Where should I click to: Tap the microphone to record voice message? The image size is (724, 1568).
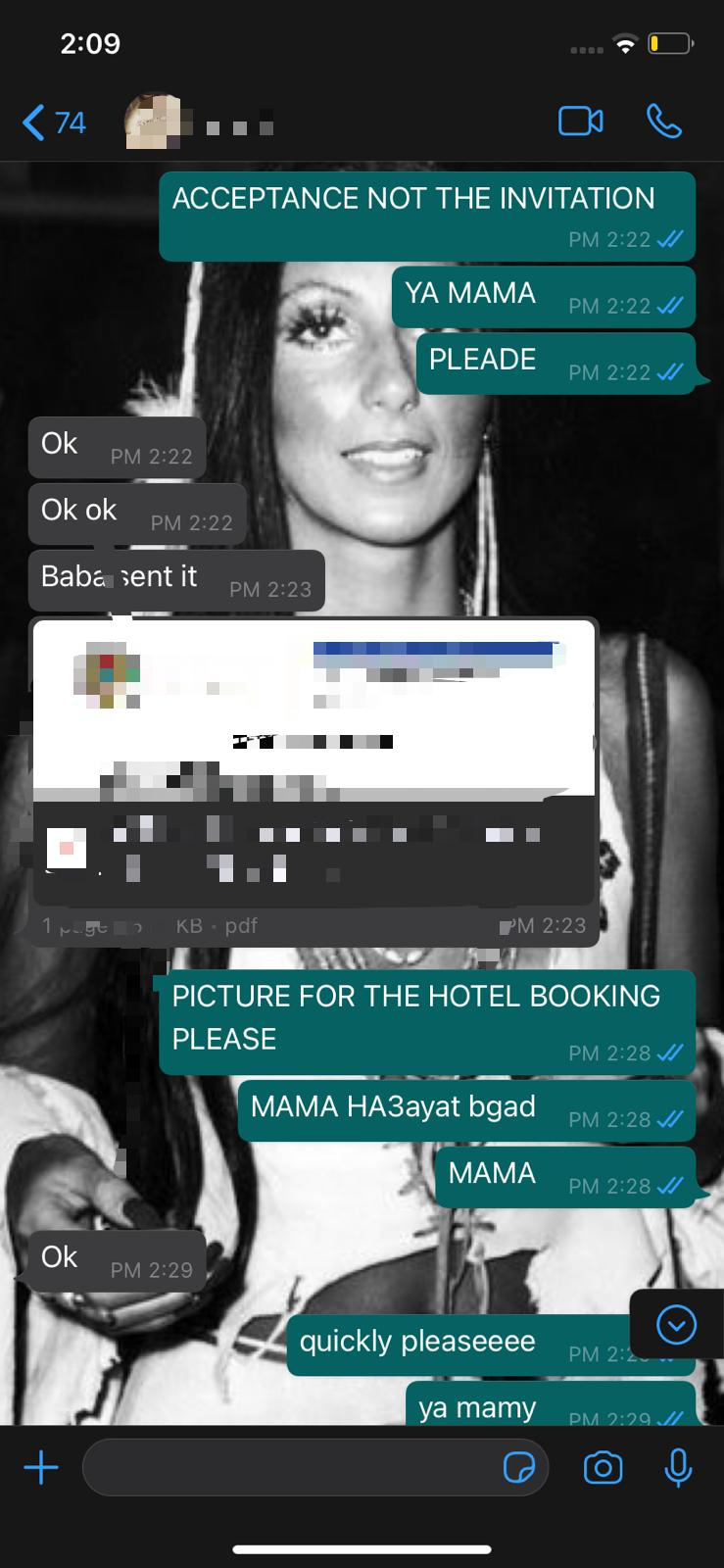click(x=678, y=1467)
